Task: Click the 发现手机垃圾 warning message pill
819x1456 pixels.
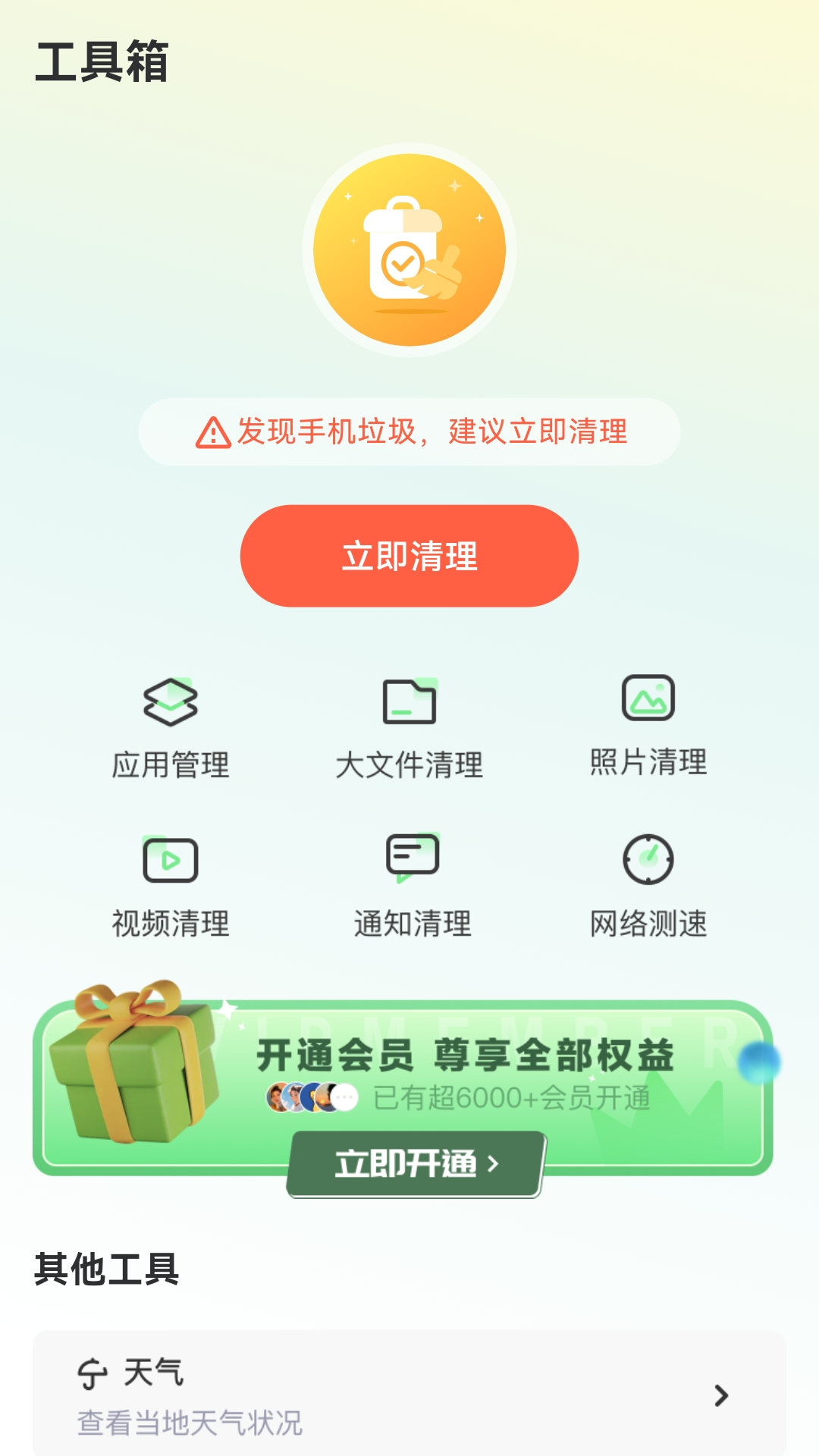Action: (409, 431)
